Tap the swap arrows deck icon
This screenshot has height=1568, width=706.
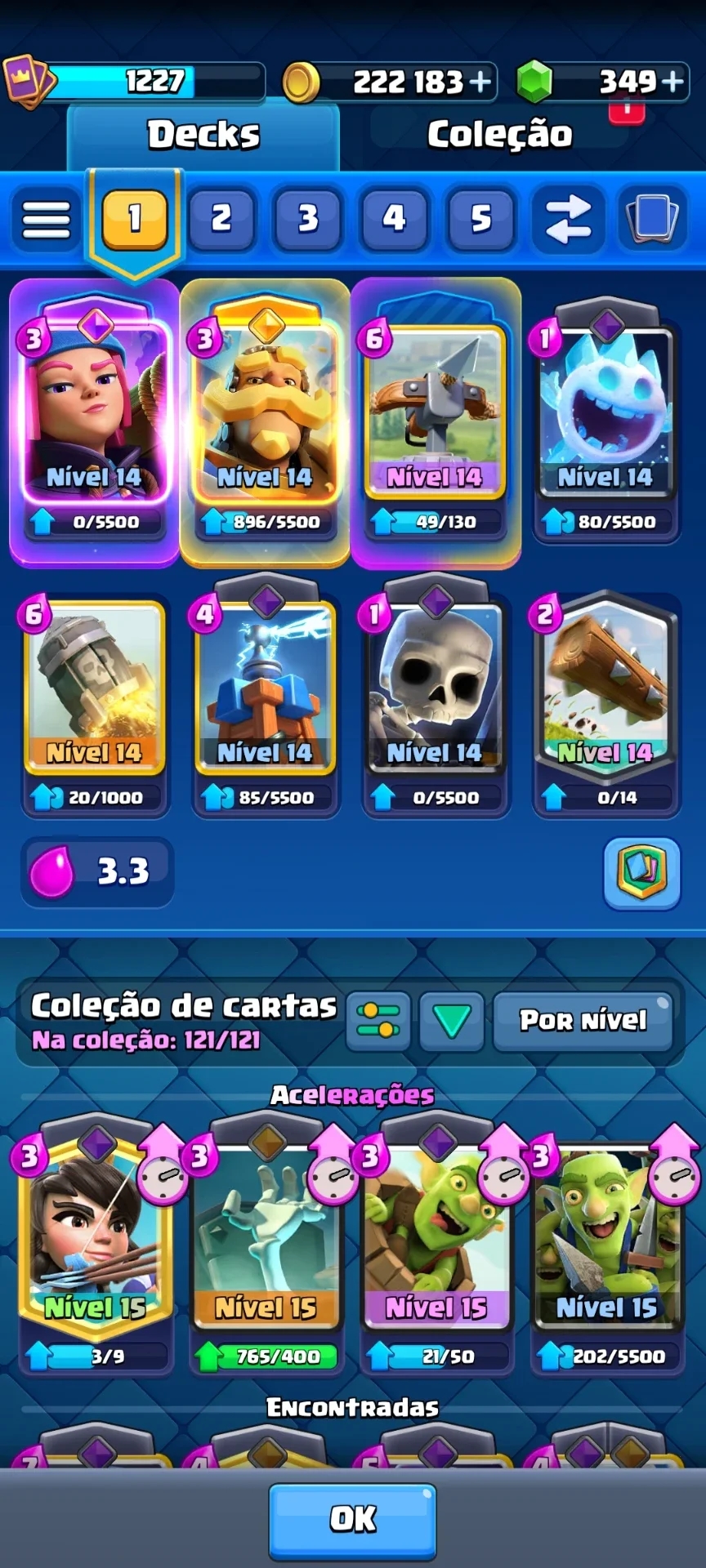click(568, 219)
